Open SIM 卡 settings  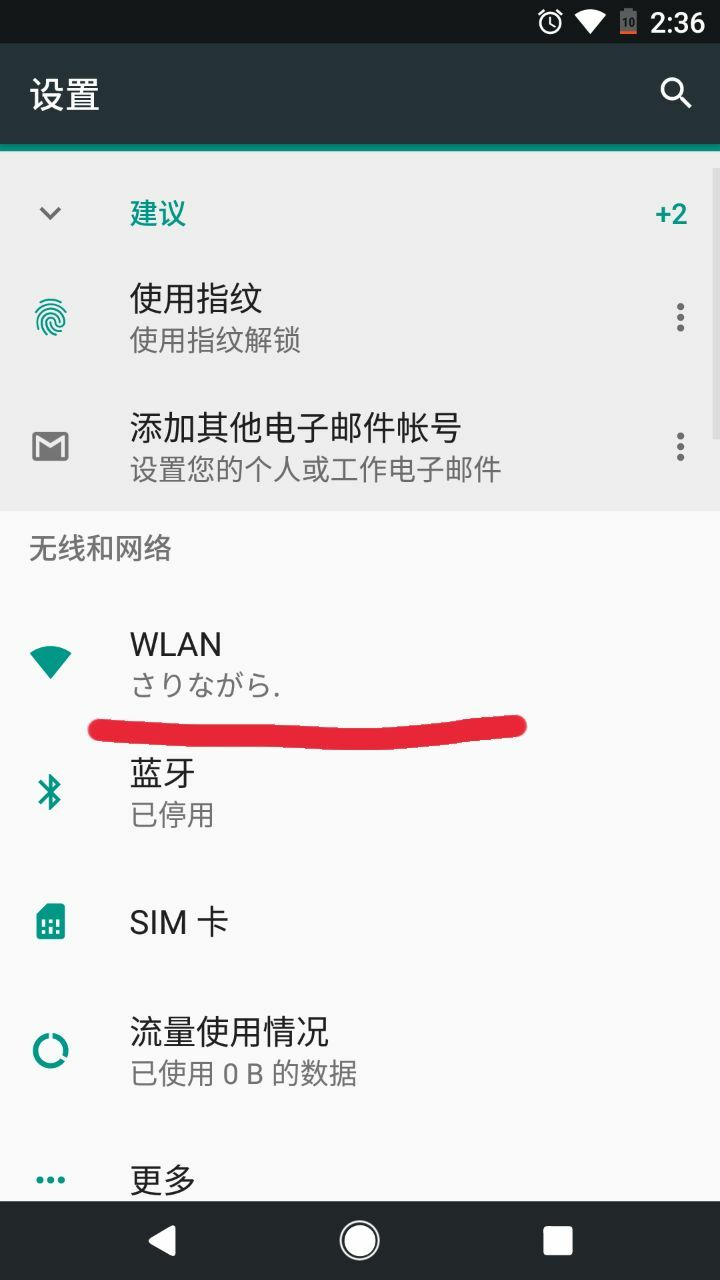pyautogui.click(x=300, y=922)
